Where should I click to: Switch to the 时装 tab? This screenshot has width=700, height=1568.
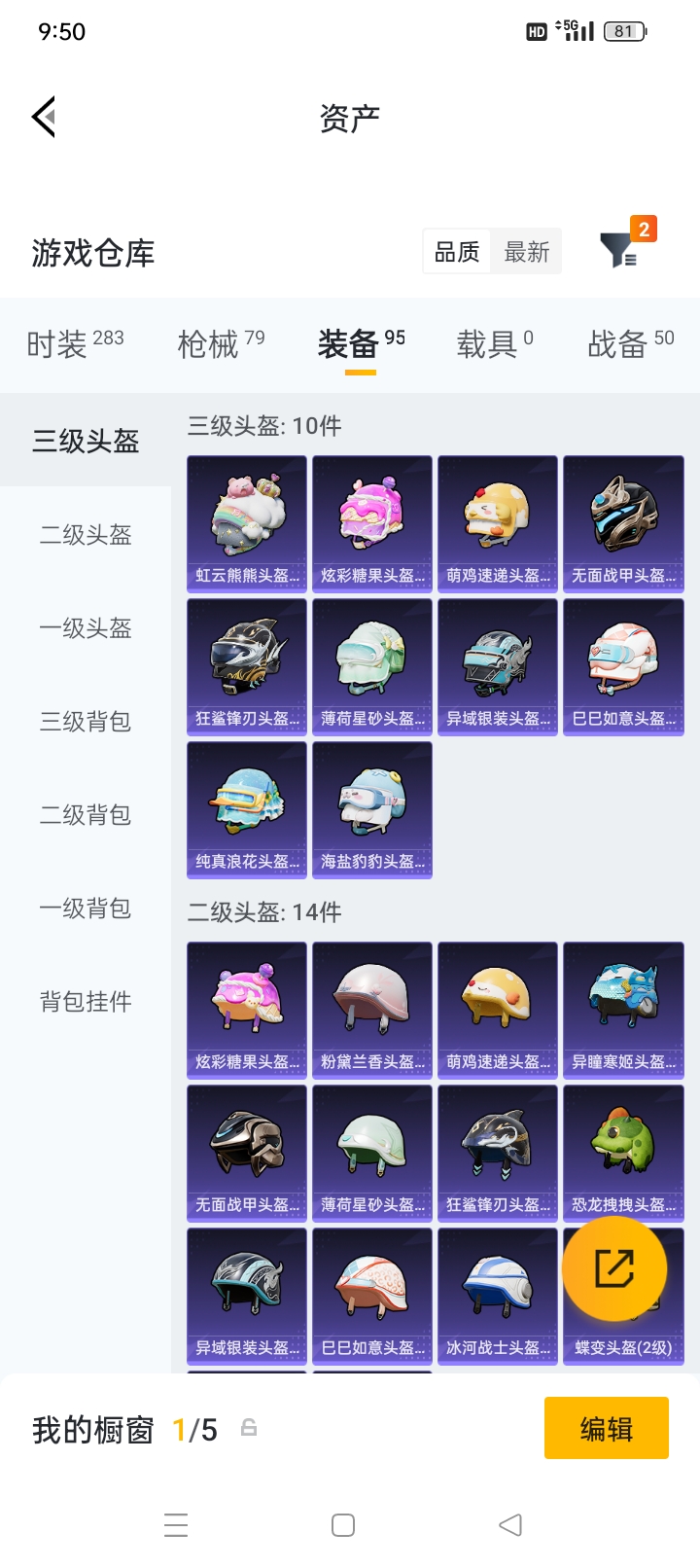[75, 343]
